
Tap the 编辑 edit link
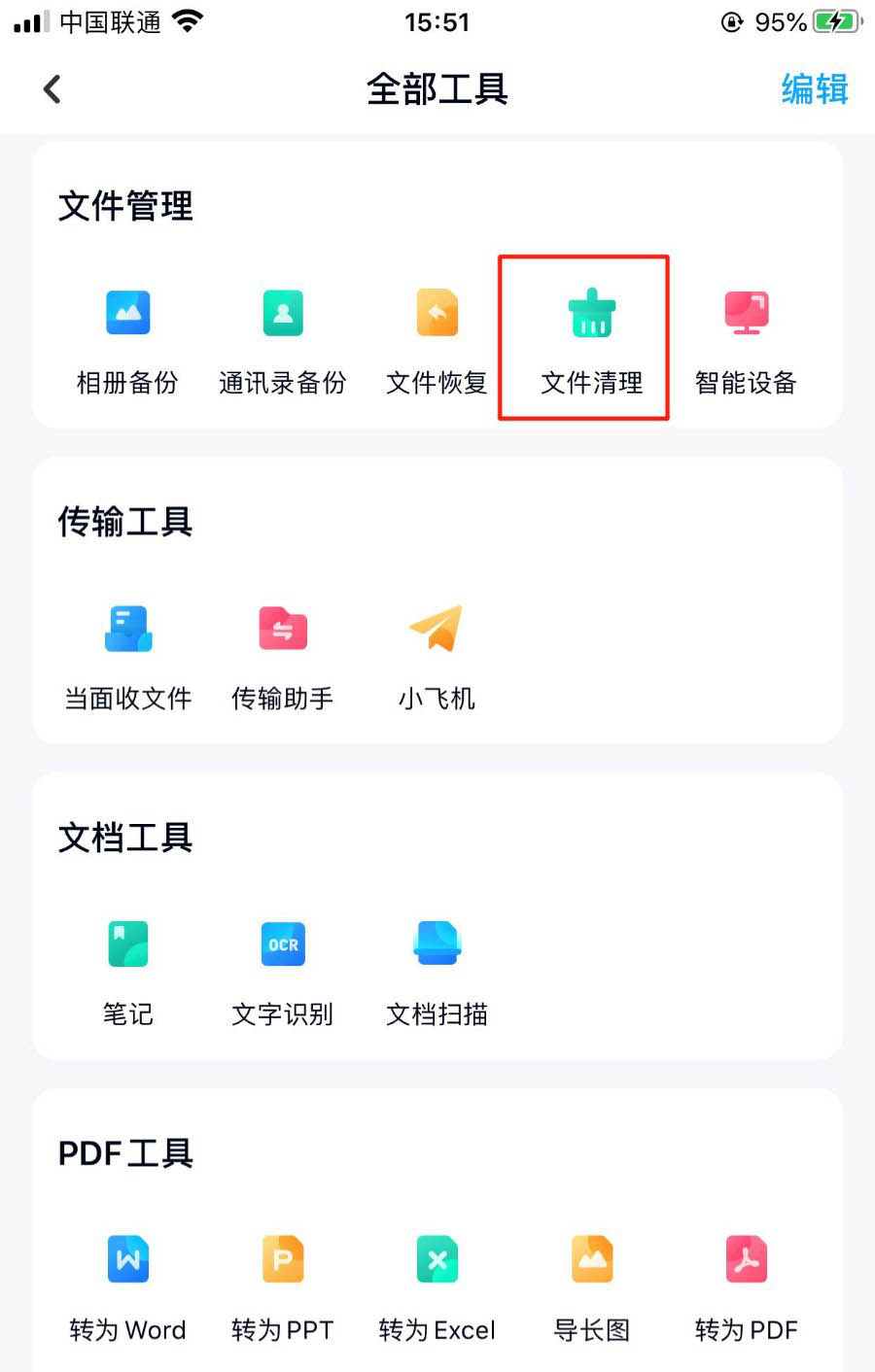click(x=815, y=89)
